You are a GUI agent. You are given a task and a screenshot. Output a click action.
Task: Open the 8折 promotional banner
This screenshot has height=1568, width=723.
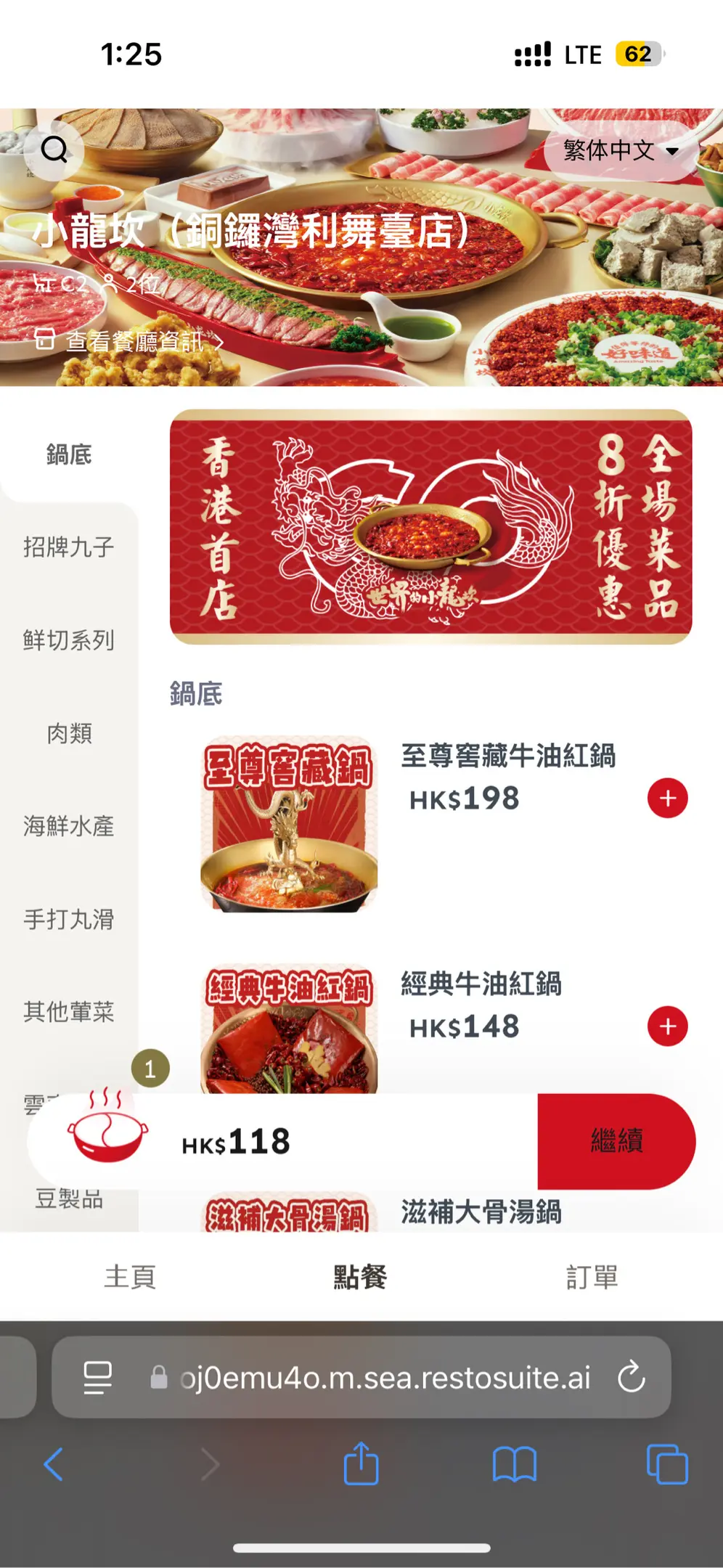pyautogui.click(x=430, y=527)
